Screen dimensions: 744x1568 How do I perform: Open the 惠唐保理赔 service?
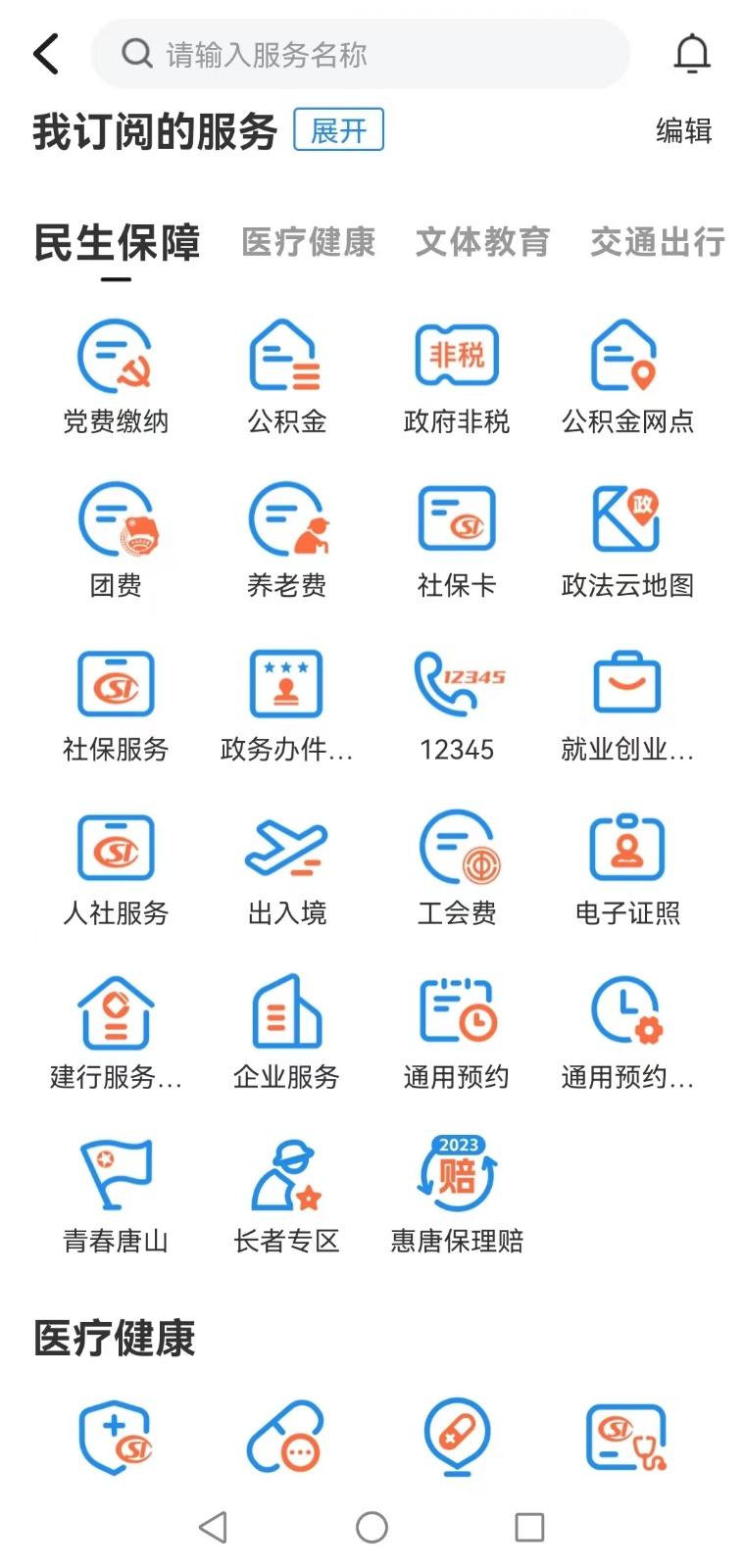pyautogui.click(x=457, y=1196)
